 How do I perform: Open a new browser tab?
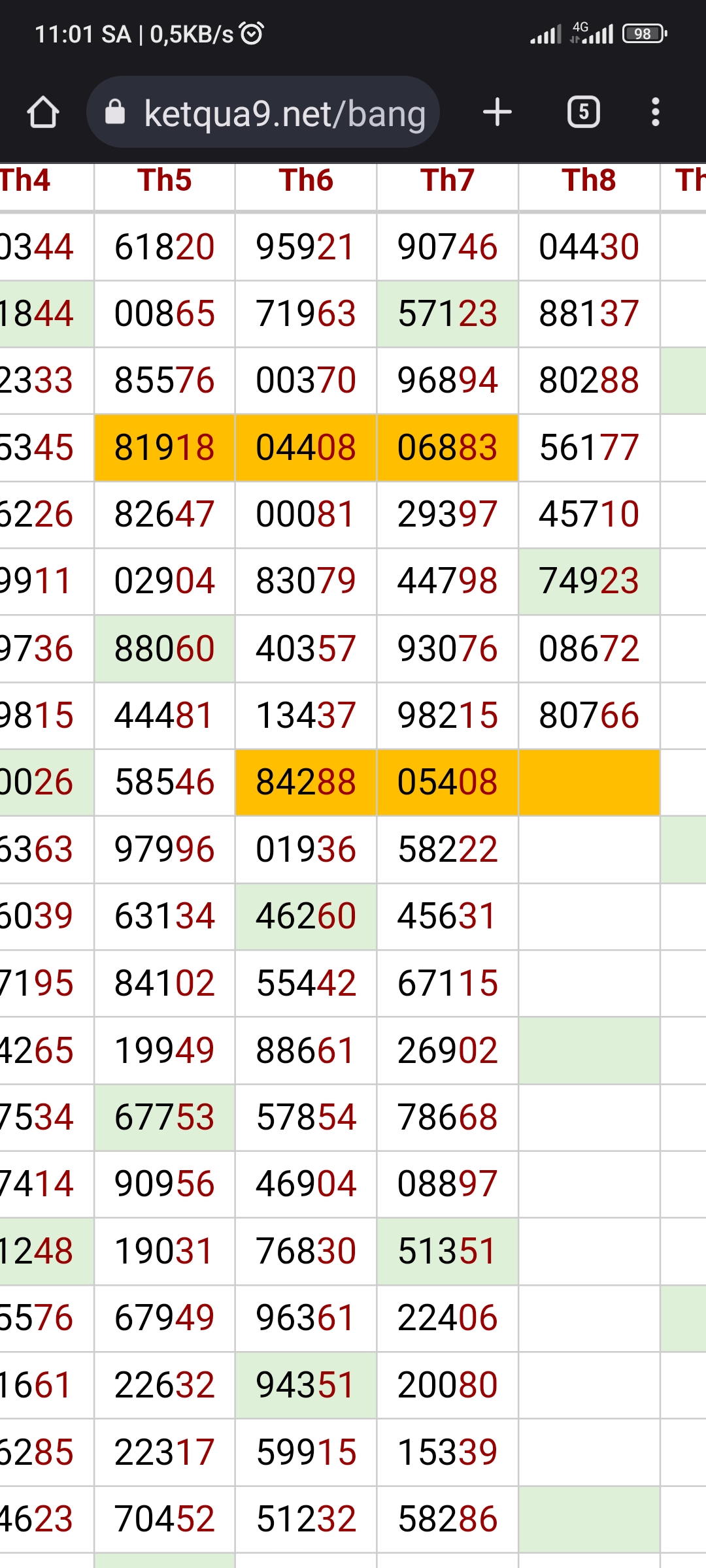pyautogui.click(x=497, y=112)
